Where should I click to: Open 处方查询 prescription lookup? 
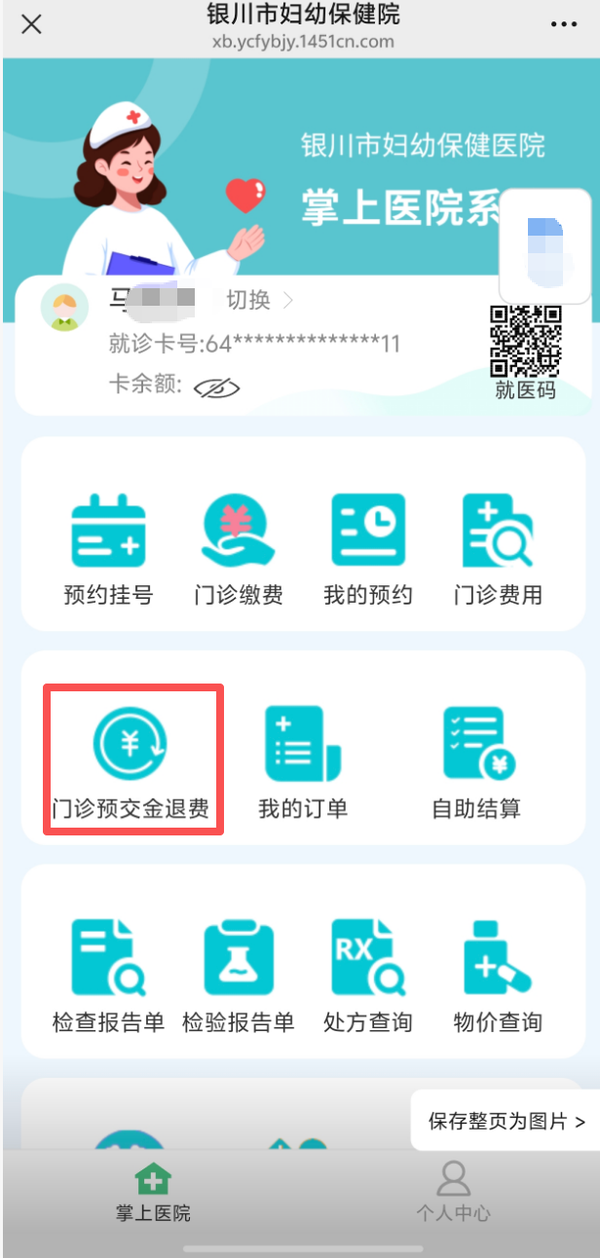pyautogui.click(x=368, y=976)
